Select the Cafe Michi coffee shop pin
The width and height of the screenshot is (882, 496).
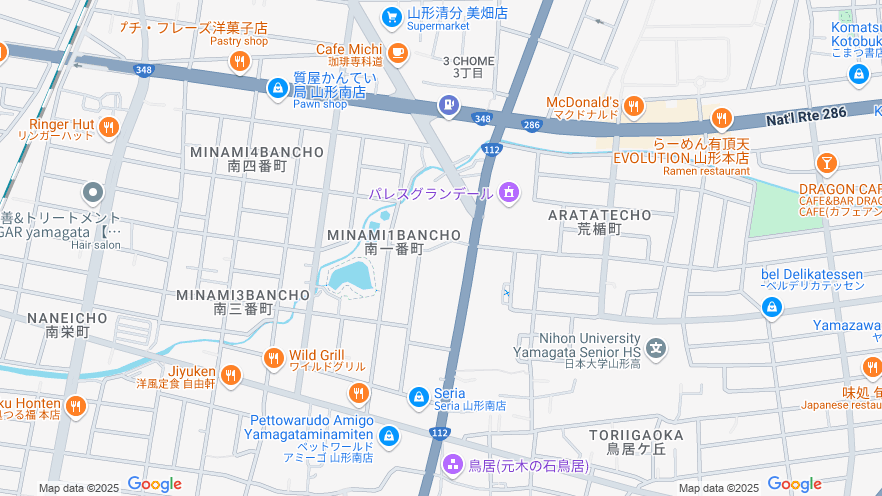click(398, 51)
